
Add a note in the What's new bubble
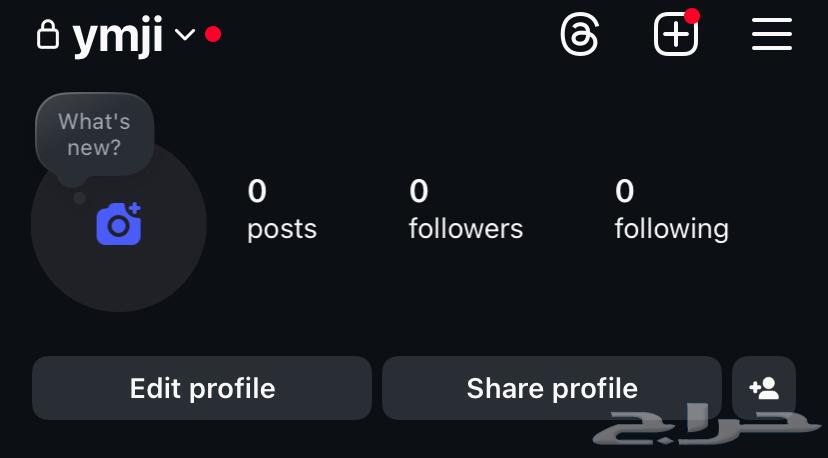click(94, 135)
